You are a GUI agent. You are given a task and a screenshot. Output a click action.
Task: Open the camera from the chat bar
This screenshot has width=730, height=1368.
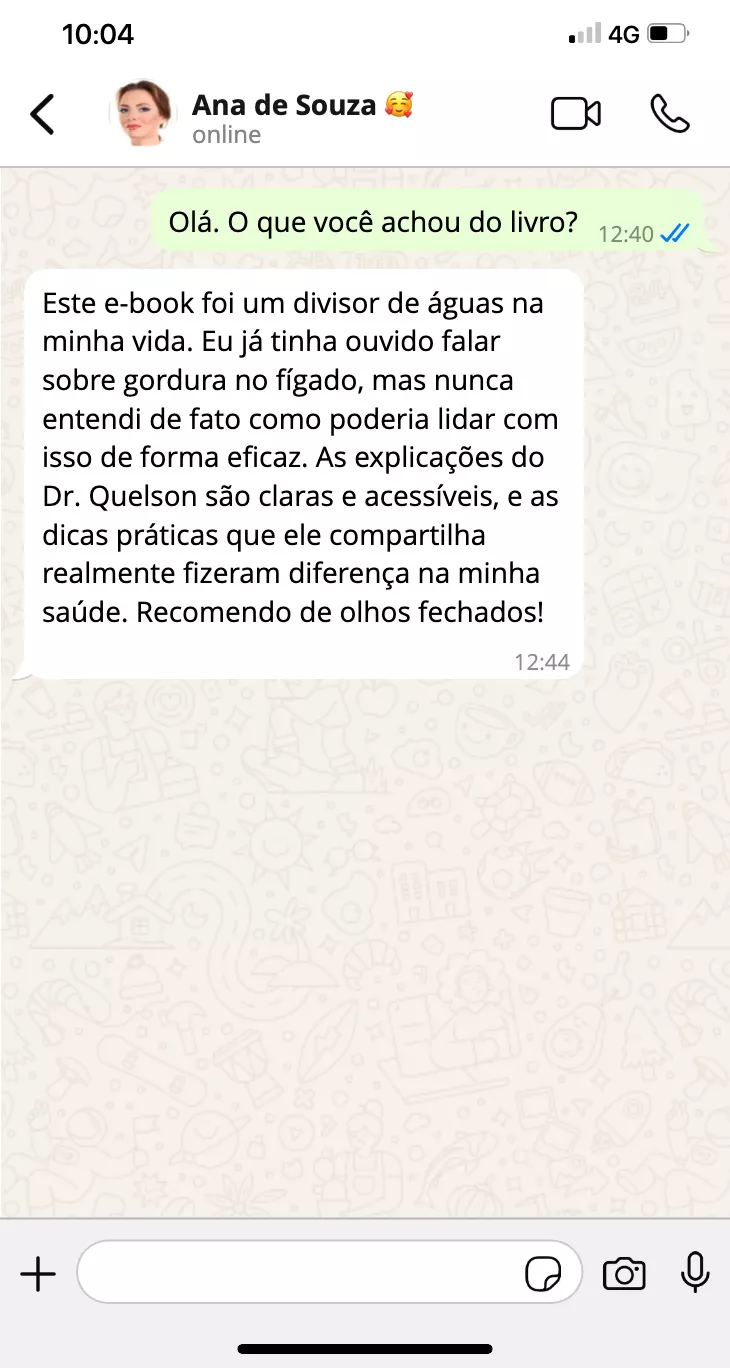click(x=624, y=1274)
